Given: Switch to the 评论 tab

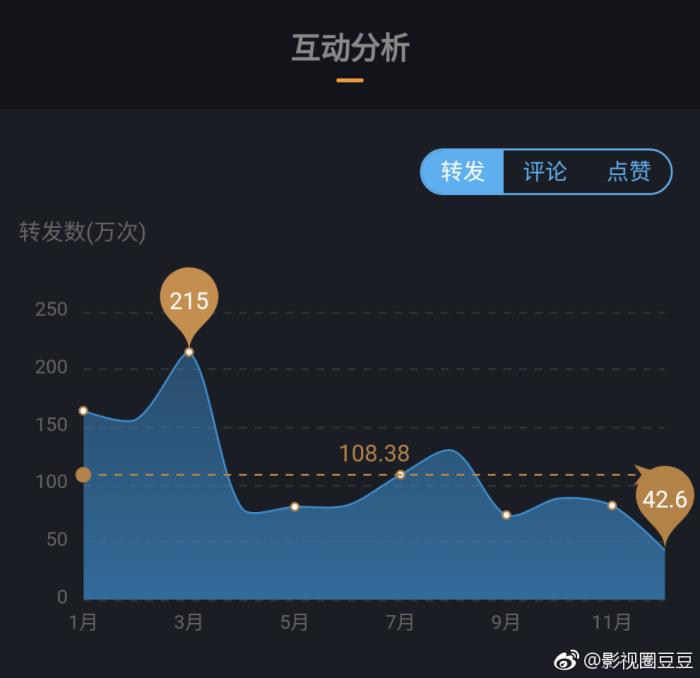Looking at the screenshot, I should [545, 172].
